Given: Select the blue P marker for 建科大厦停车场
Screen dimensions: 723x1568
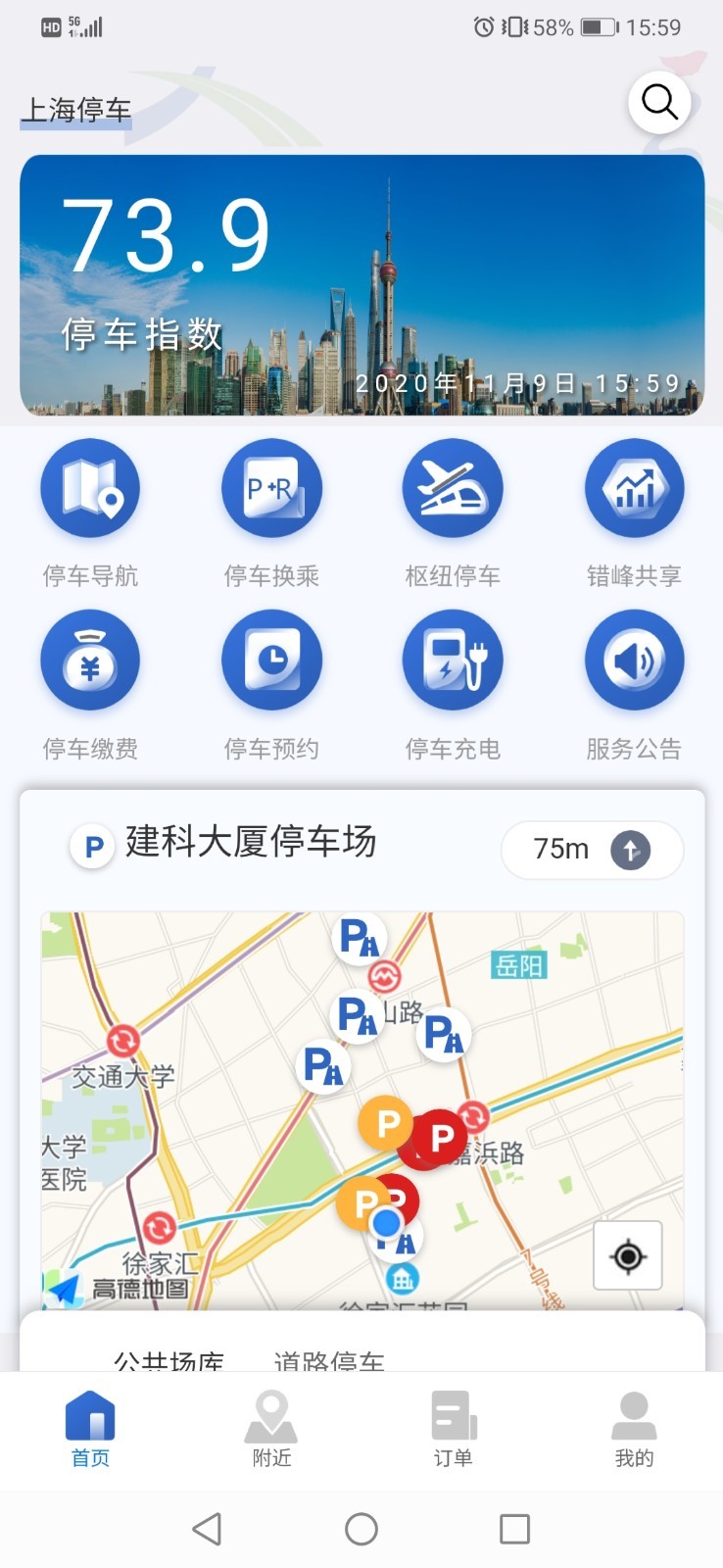Looking at the screenshot, I should tap(91, 844).
